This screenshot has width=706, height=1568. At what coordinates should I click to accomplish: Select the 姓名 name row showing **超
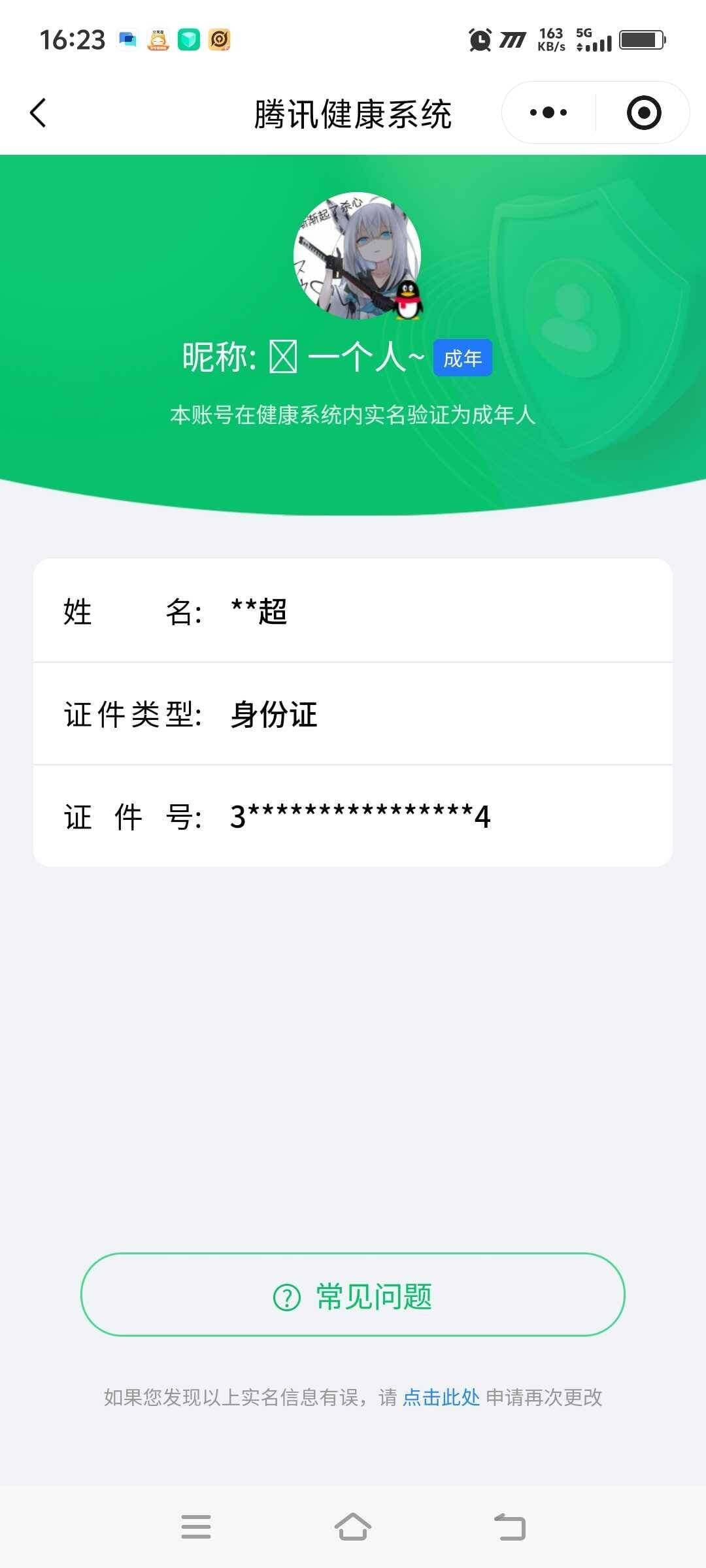[353, 612]
